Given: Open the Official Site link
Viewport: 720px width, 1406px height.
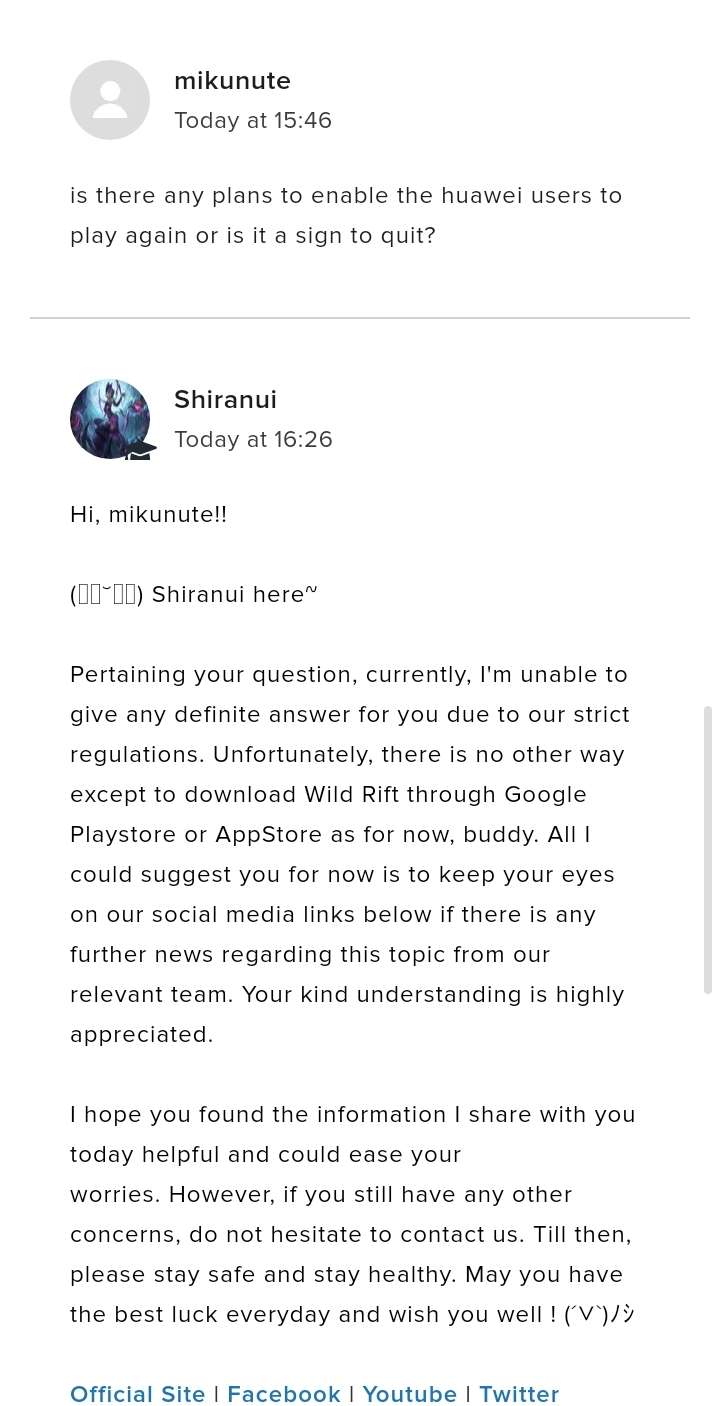Looking at the screenshot, I should (x=137, y=1393).
